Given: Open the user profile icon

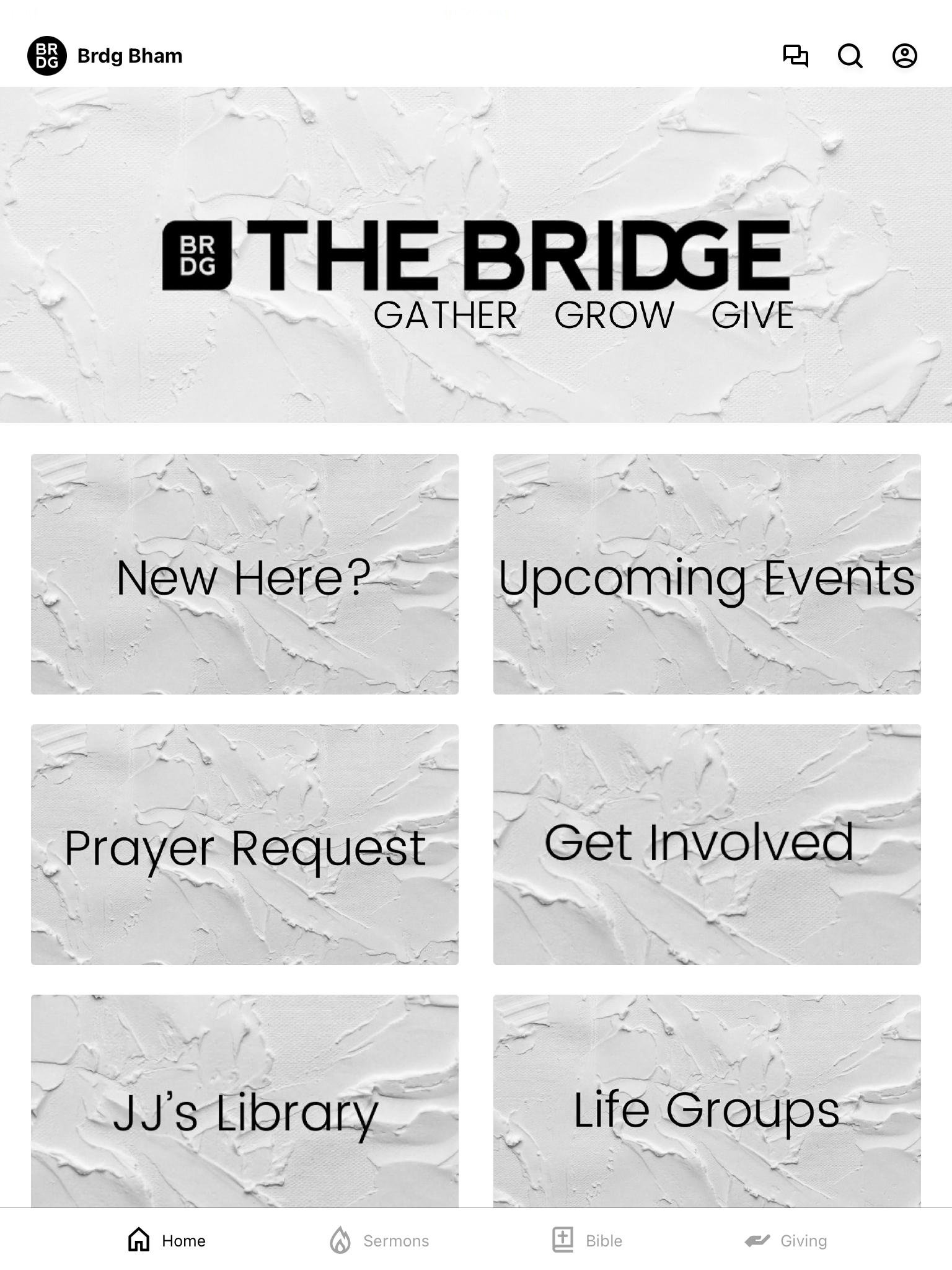Looking at the screenshot, I should (x=904, y=56).
